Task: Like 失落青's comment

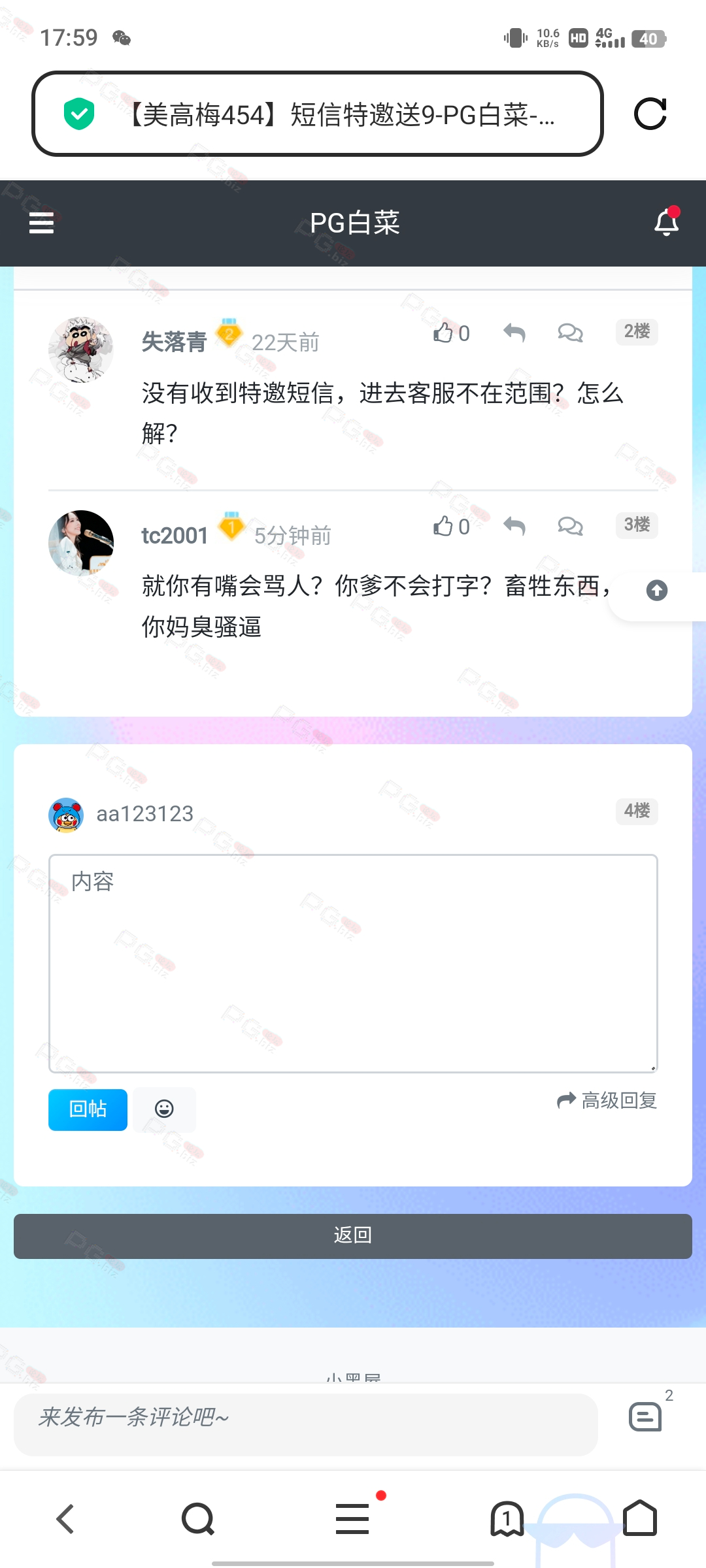Action: coord(451,333)
